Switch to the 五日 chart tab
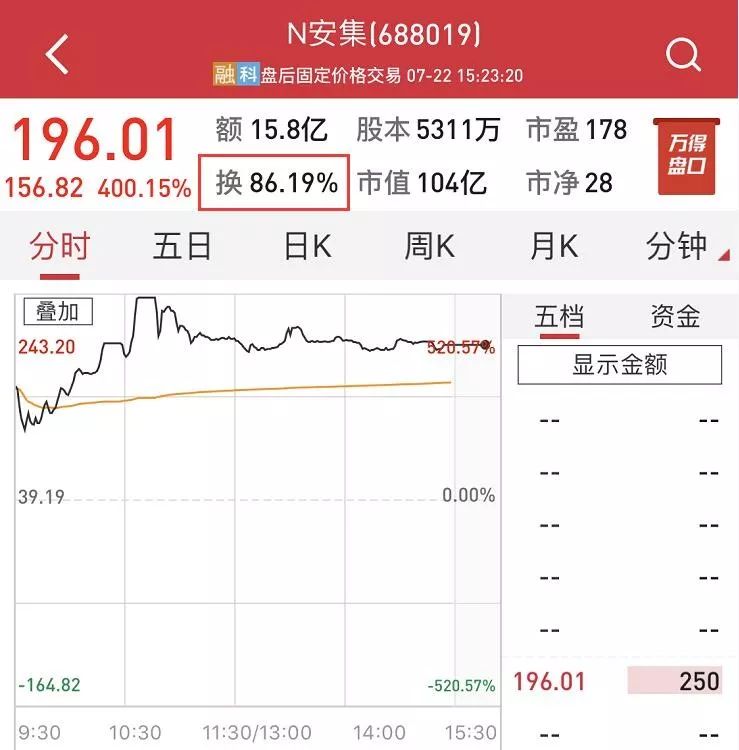739x750 pixels. [x=182, y=245]
